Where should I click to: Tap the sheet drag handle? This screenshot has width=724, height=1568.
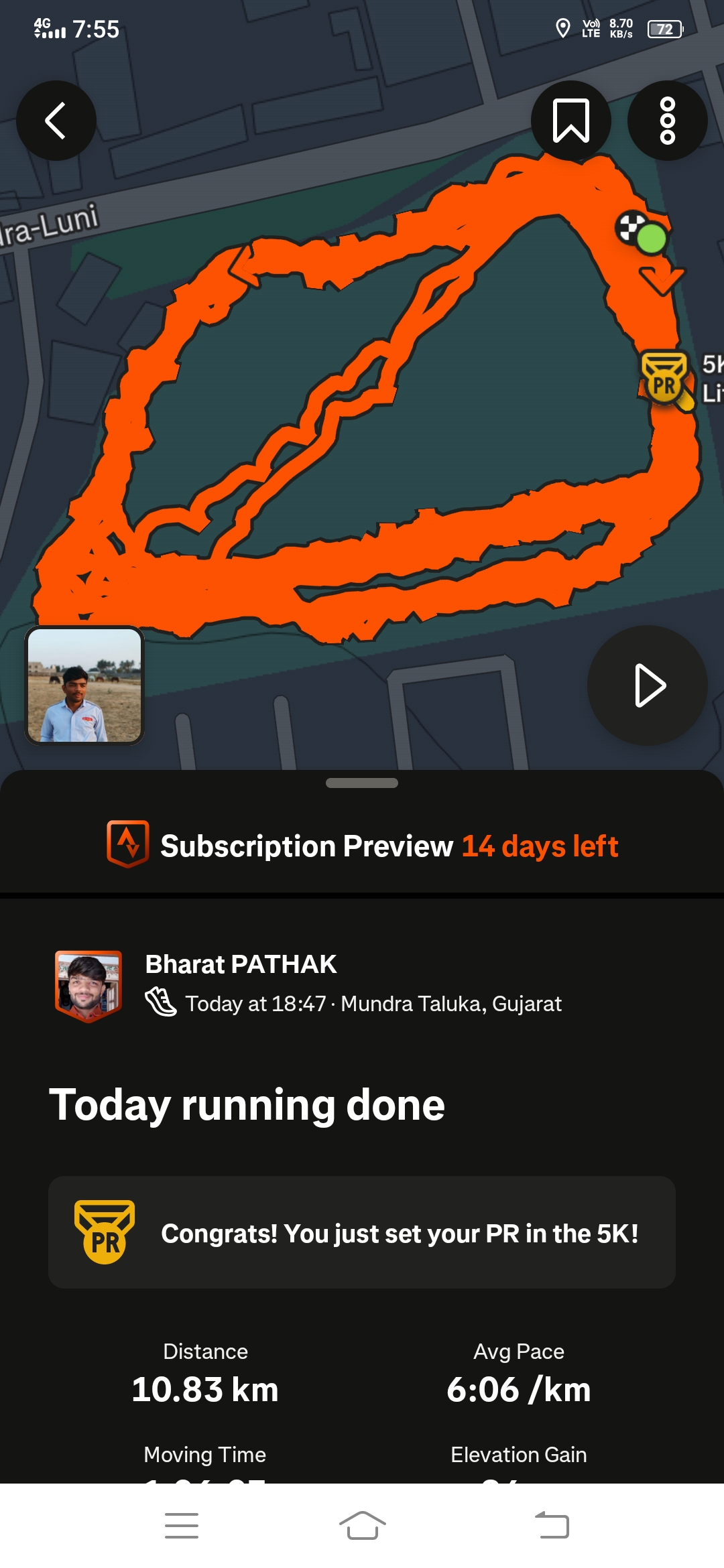click(362, 783)
